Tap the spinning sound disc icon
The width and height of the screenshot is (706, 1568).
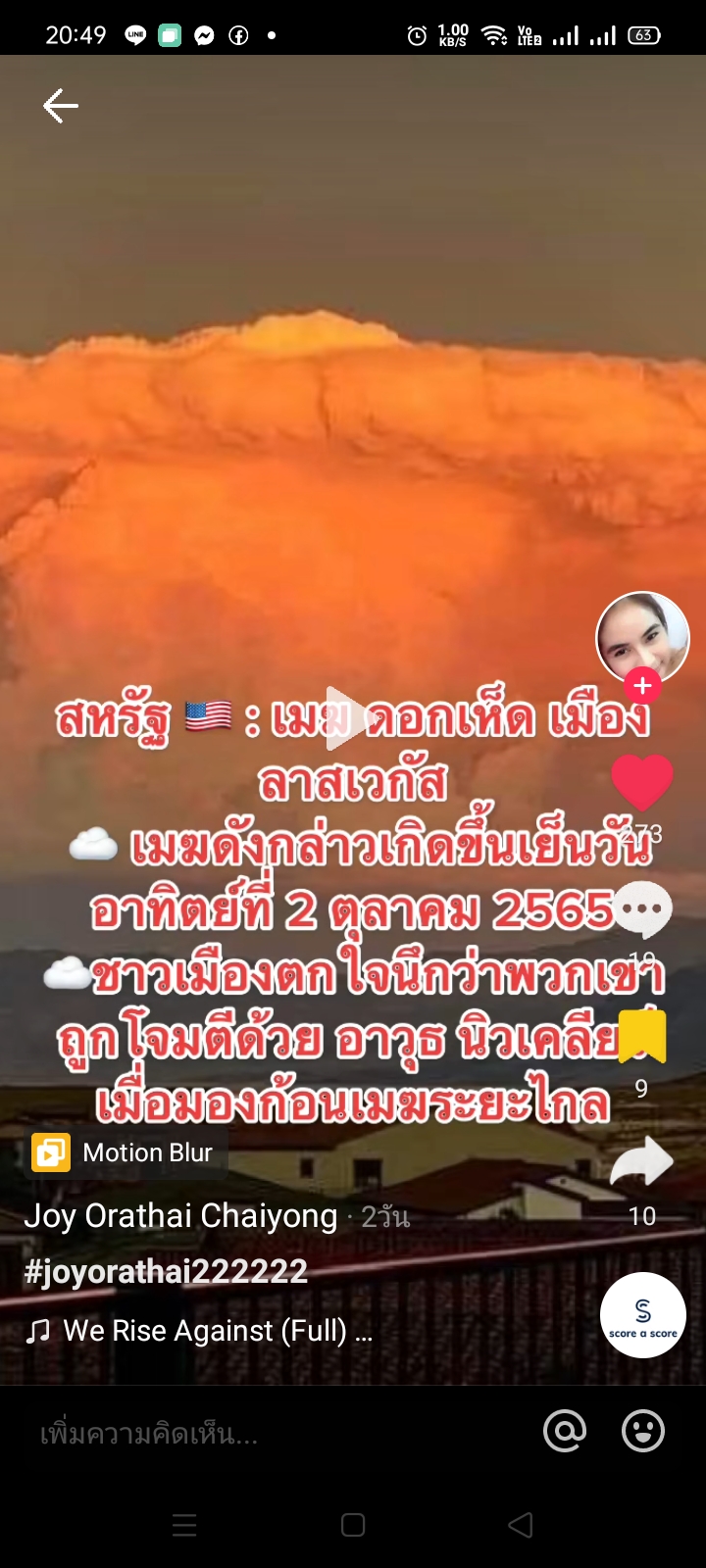tap(642, 1315)
